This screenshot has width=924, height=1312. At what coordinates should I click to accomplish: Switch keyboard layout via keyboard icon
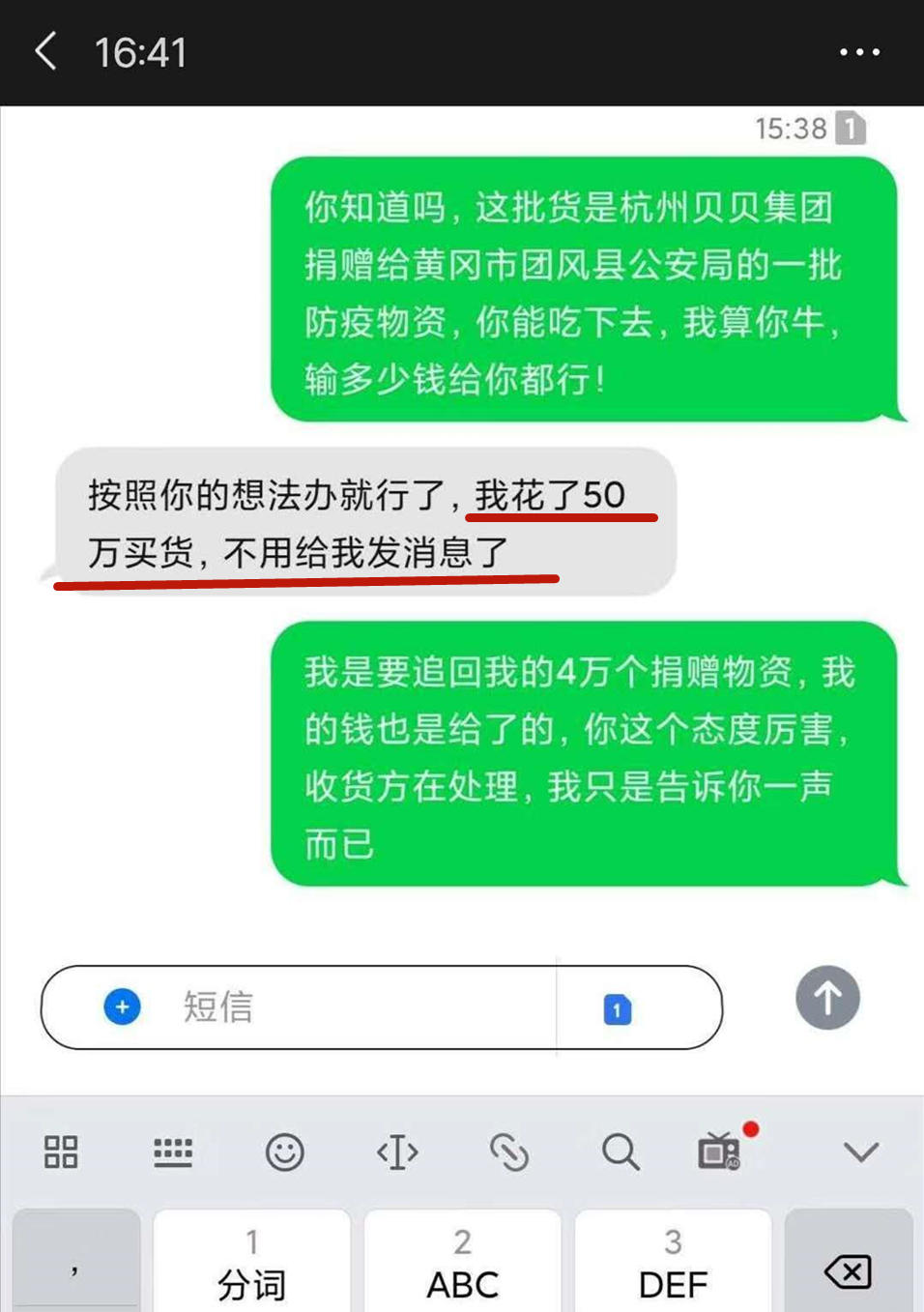[x=173, y=1152]
